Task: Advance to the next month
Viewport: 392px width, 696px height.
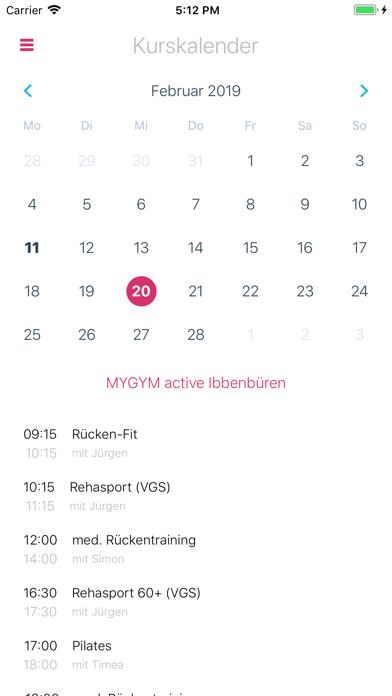Action: click(364, 91)
